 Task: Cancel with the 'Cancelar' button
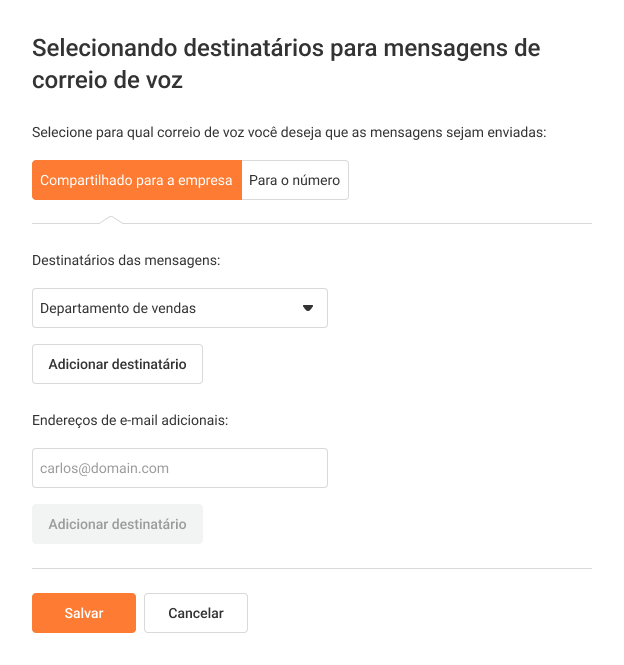[x=196, y=613]
